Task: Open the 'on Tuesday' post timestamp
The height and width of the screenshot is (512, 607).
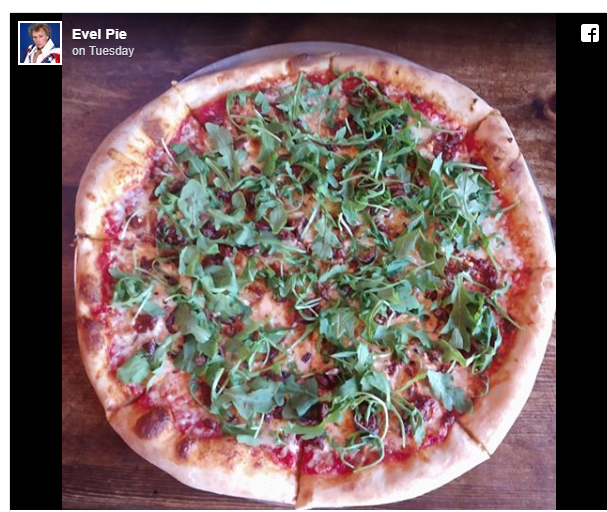Action: pyautogui.click(x=103, y=51)
